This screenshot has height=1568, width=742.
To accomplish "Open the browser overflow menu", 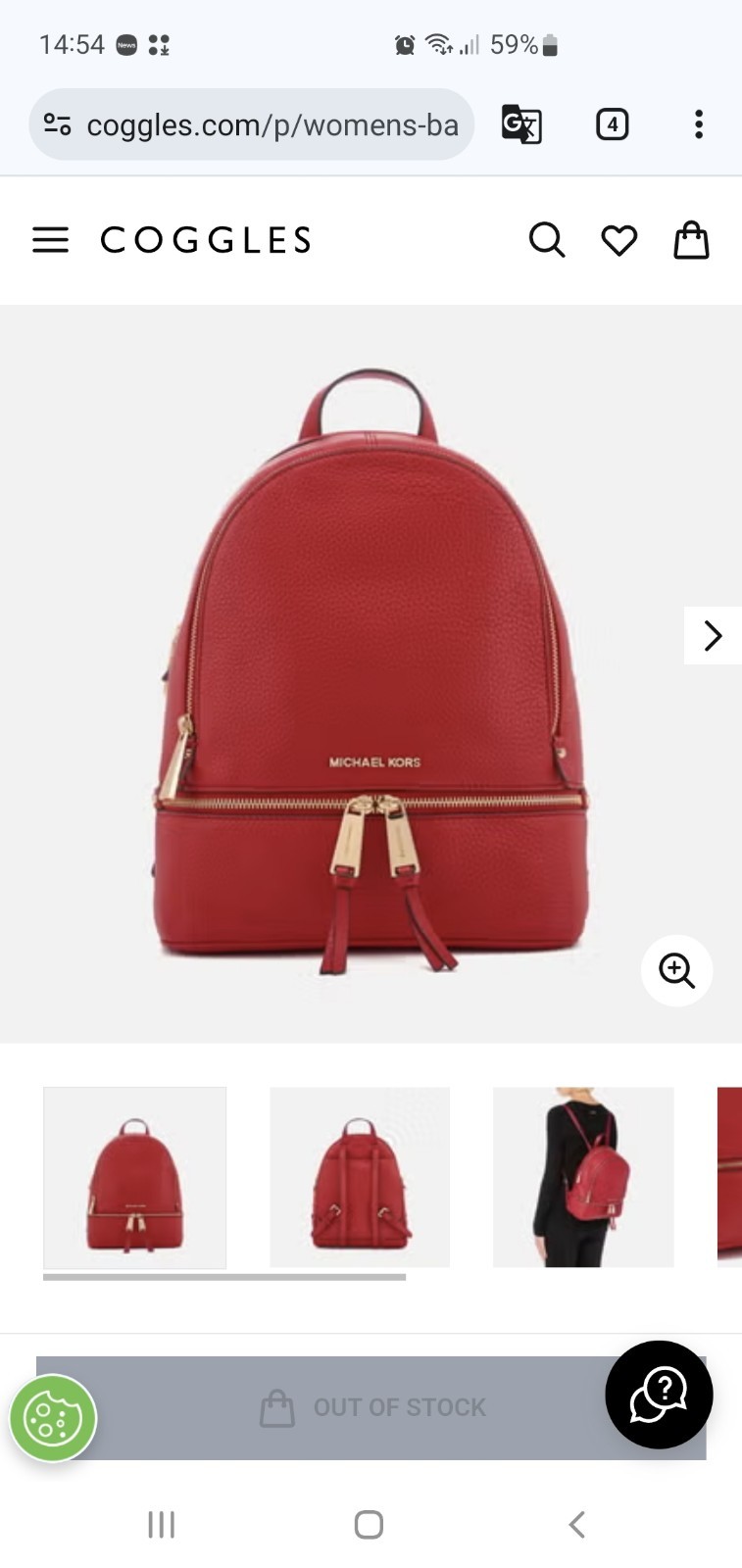I will (x=699, y=125).
